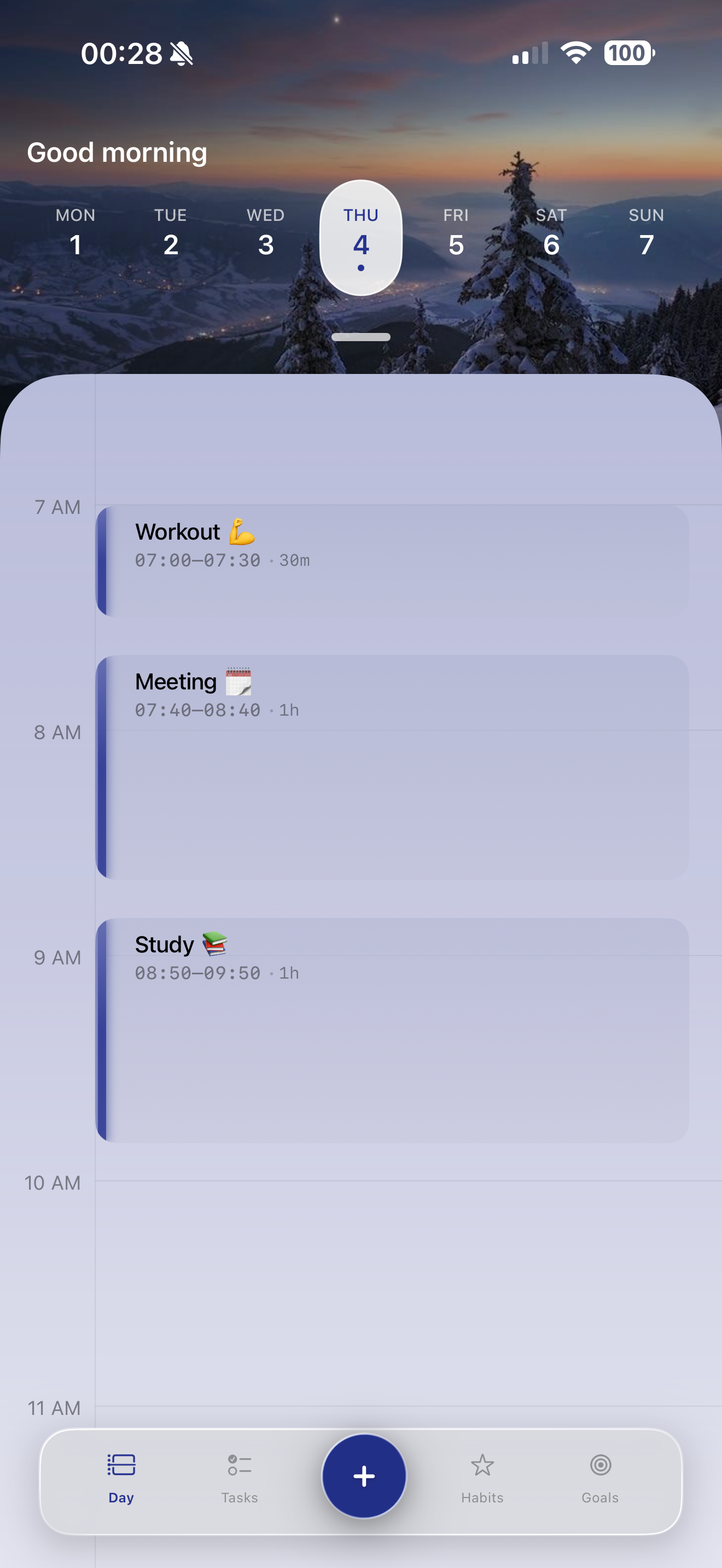Select Tuesday 2 in the week strip
The width and height of the screenshot is (722, 1568).
[x=171, y=235]
